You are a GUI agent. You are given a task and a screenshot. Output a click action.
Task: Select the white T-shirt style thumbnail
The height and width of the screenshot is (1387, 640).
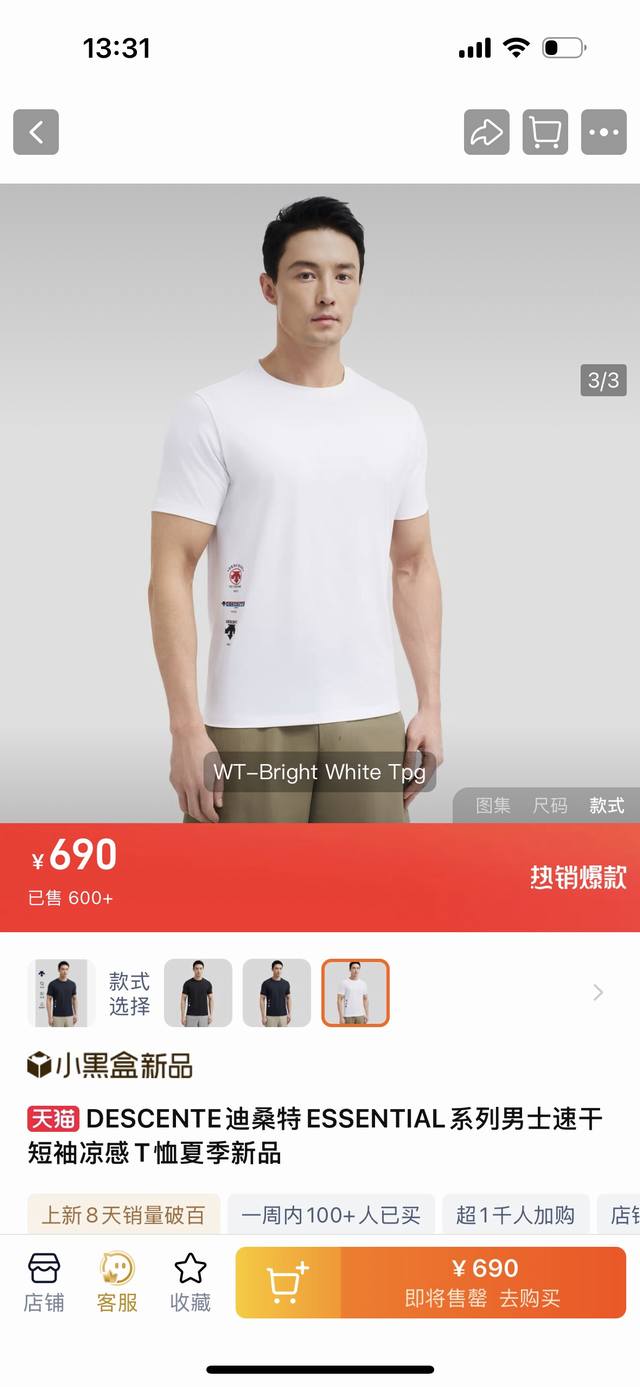pyautogui.click(x=355, y=993)
